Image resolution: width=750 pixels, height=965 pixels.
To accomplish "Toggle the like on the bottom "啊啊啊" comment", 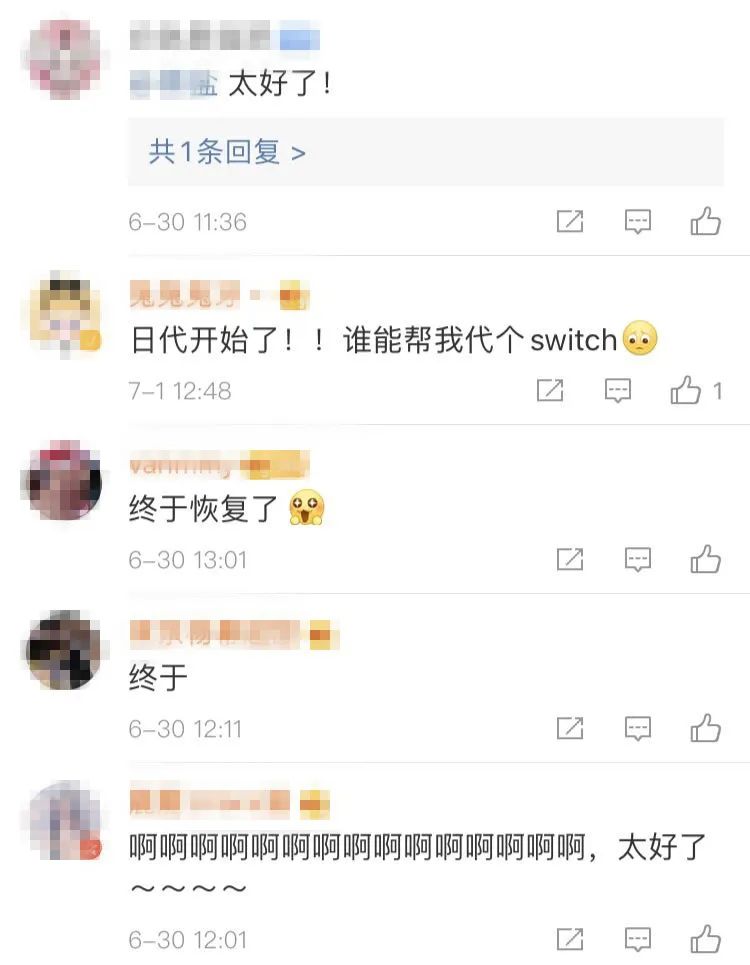I will click(706, 940).
